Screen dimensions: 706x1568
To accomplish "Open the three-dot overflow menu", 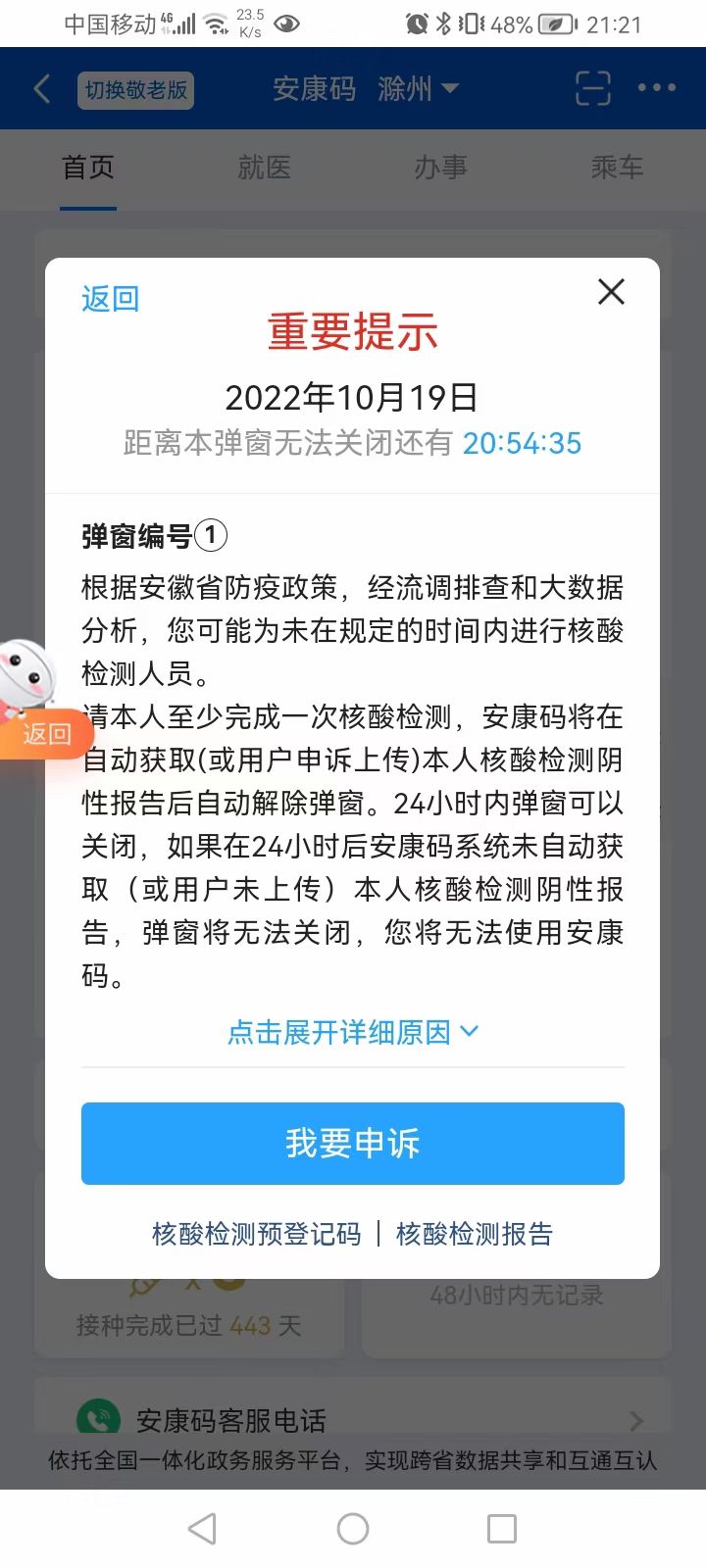I will pos(656,88).
